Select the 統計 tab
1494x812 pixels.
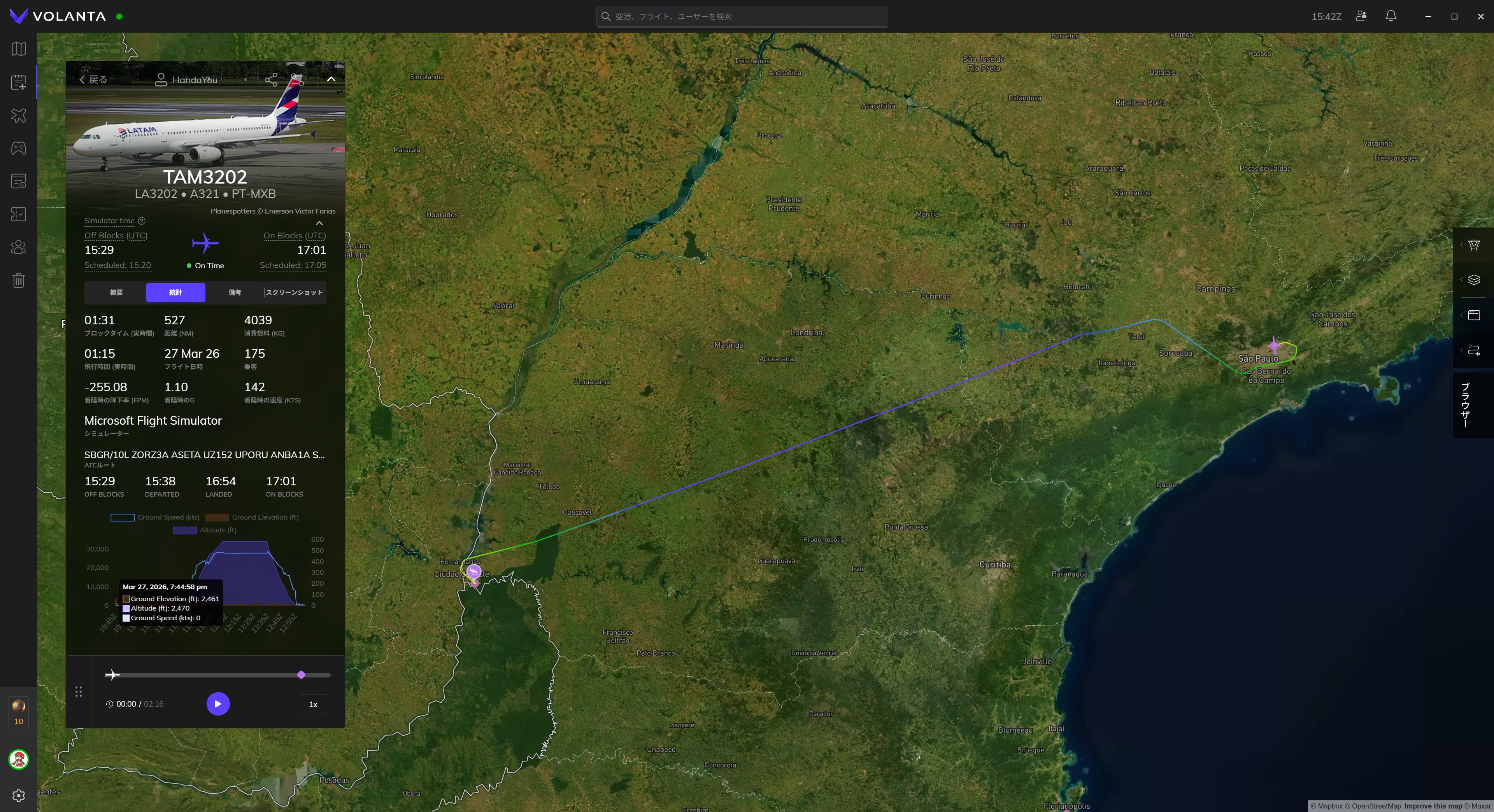175,293
